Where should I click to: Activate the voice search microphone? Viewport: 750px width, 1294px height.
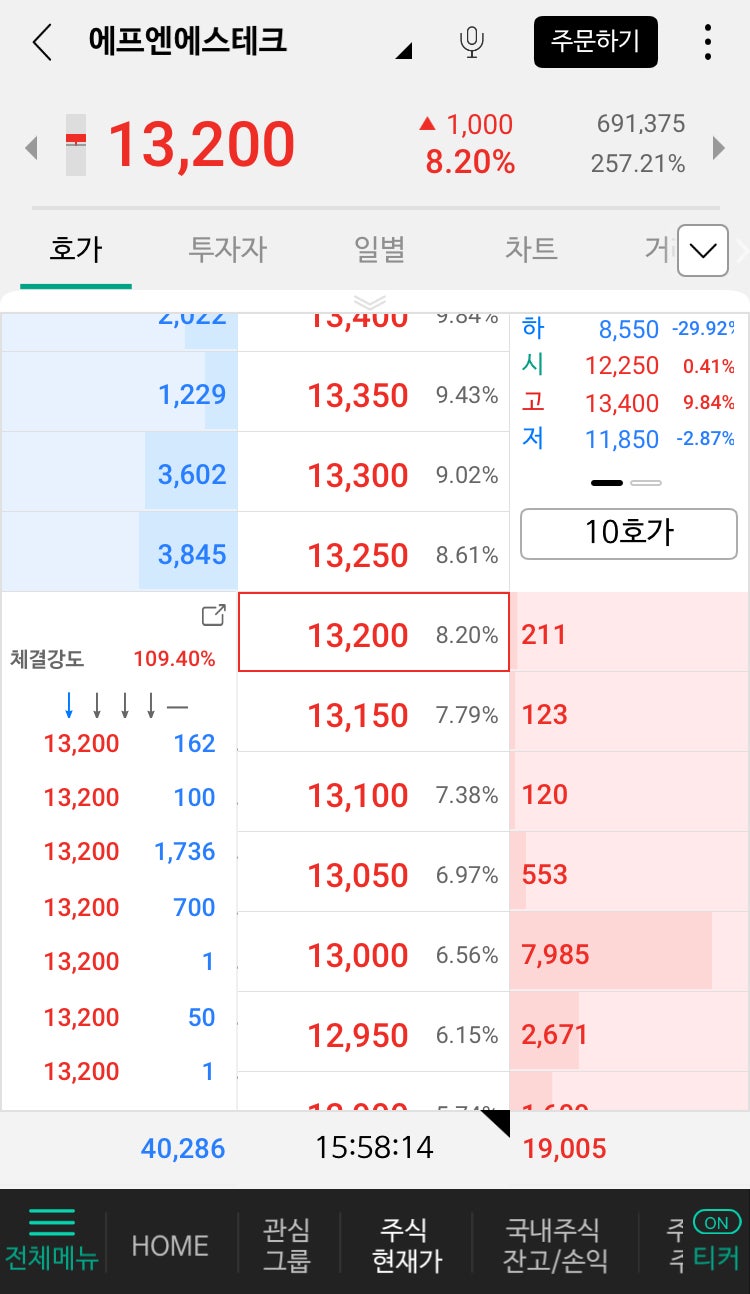pos(472,42)
